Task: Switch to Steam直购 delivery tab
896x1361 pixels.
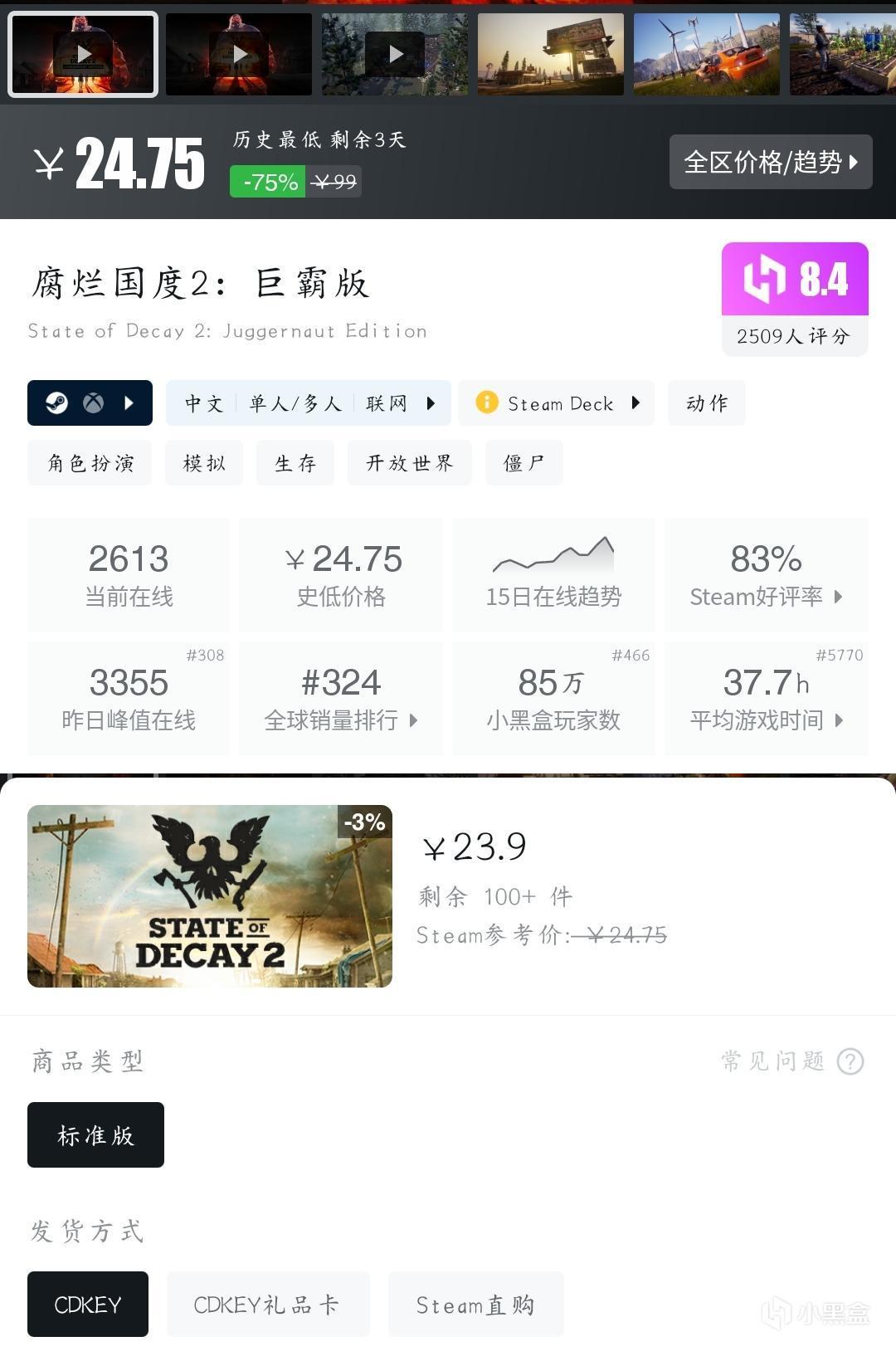Action: [475, 1304]
